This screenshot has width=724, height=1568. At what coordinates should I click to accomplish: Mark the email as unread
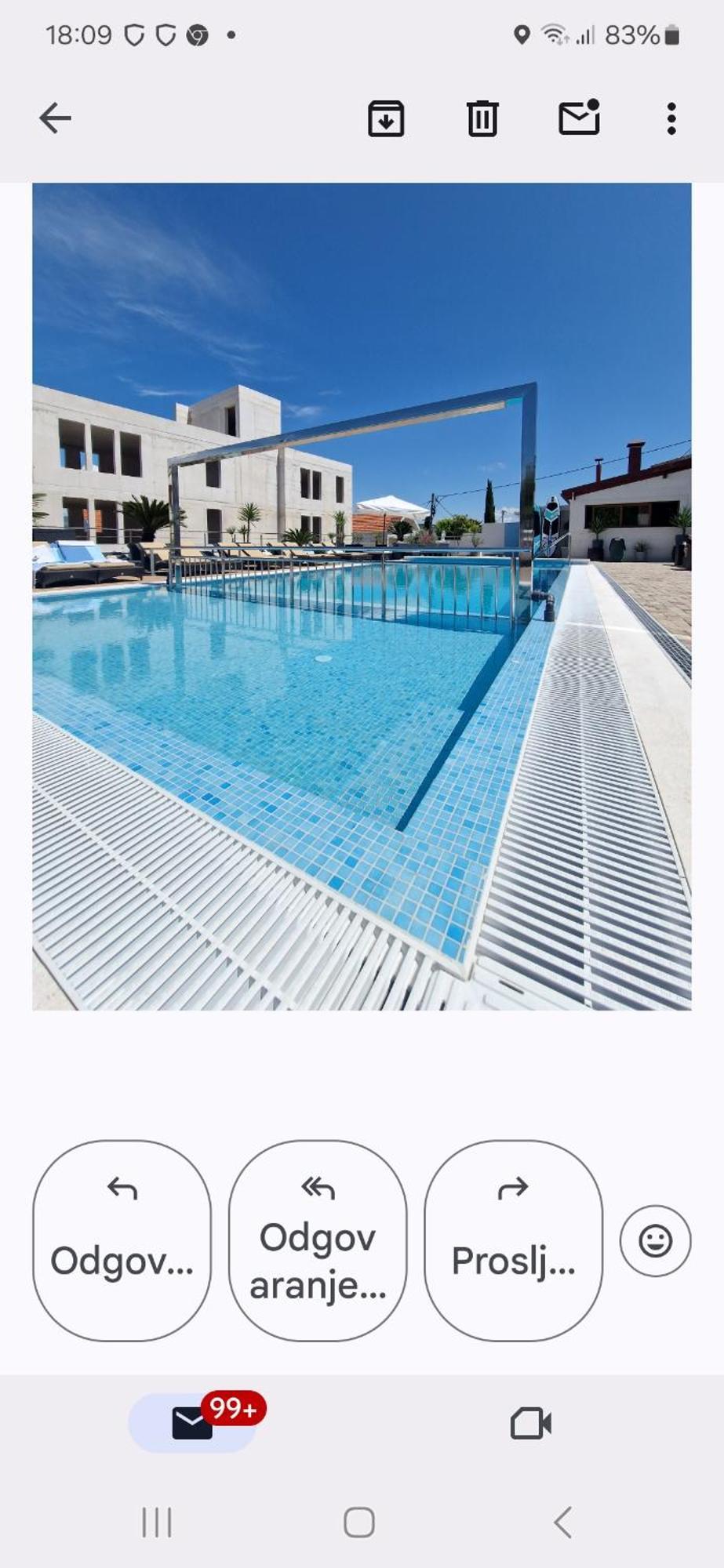click(579, 118)
